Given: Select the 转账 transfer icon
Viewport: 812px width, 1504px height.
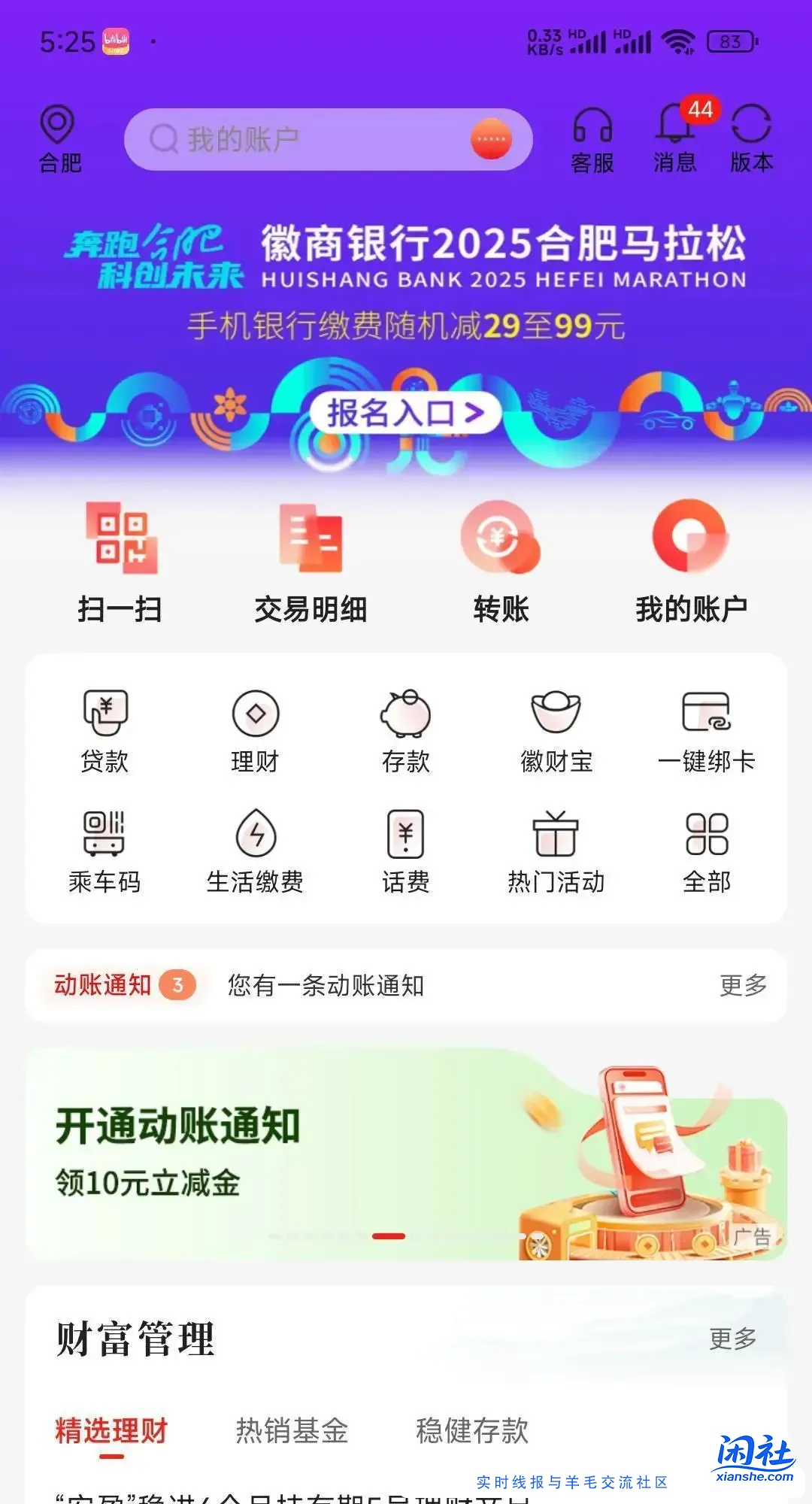Looking at the screenshot, I should point(501,560).
